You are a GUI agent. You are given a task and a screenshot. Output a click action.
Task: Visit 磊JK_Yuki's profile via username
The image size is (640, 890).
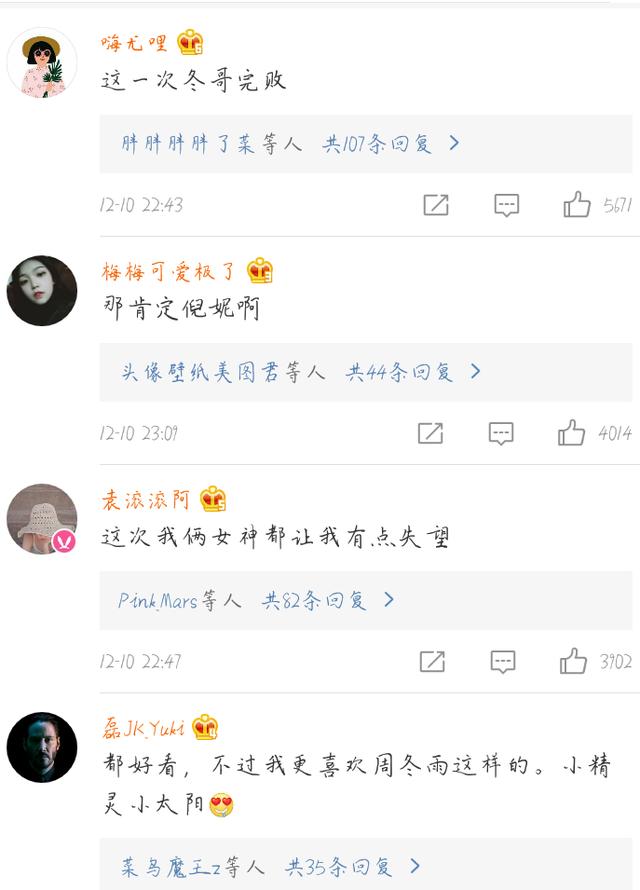click(x=144, y=727)
